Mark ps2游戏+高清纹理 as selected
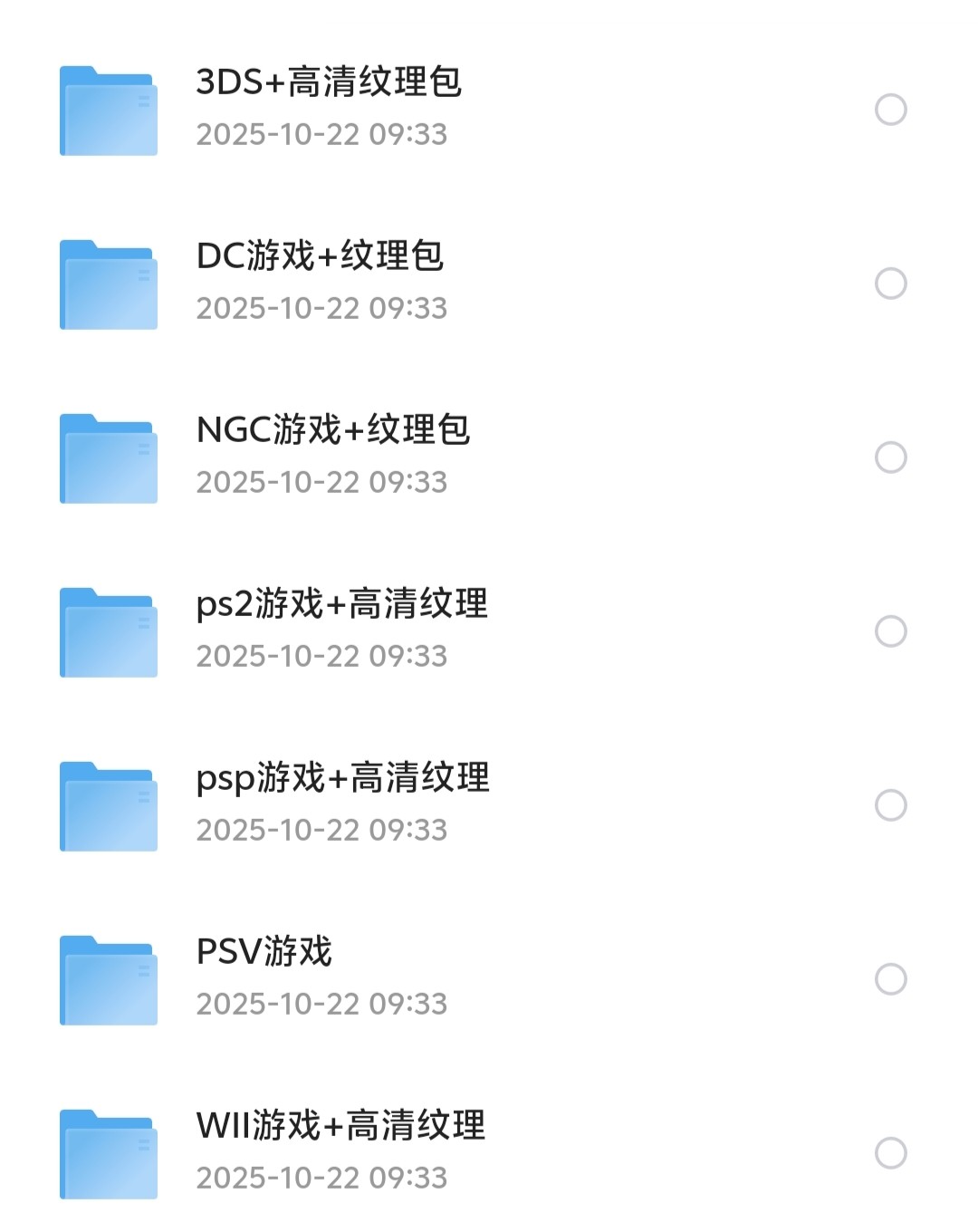Screen dimensions: 978x1232 (x=890, y=631)
